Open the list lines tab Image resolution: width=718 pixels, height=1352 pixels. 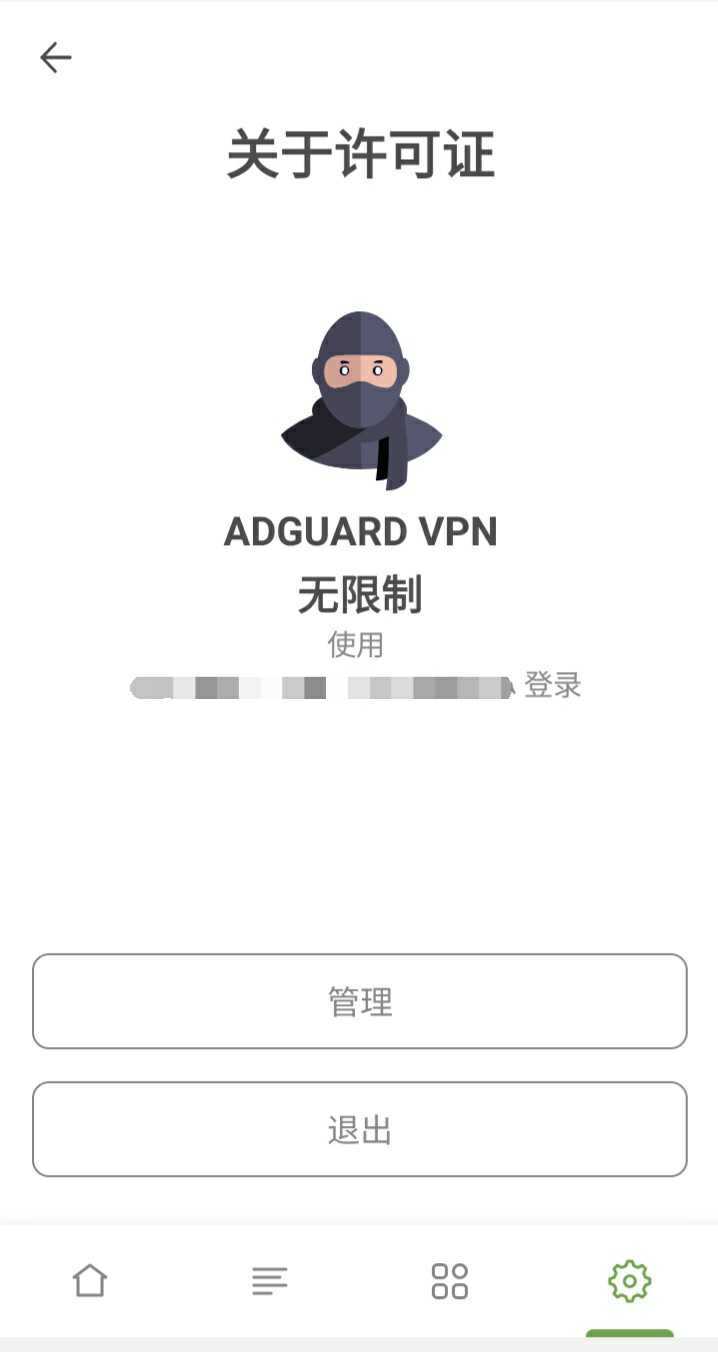point(269,1280)
